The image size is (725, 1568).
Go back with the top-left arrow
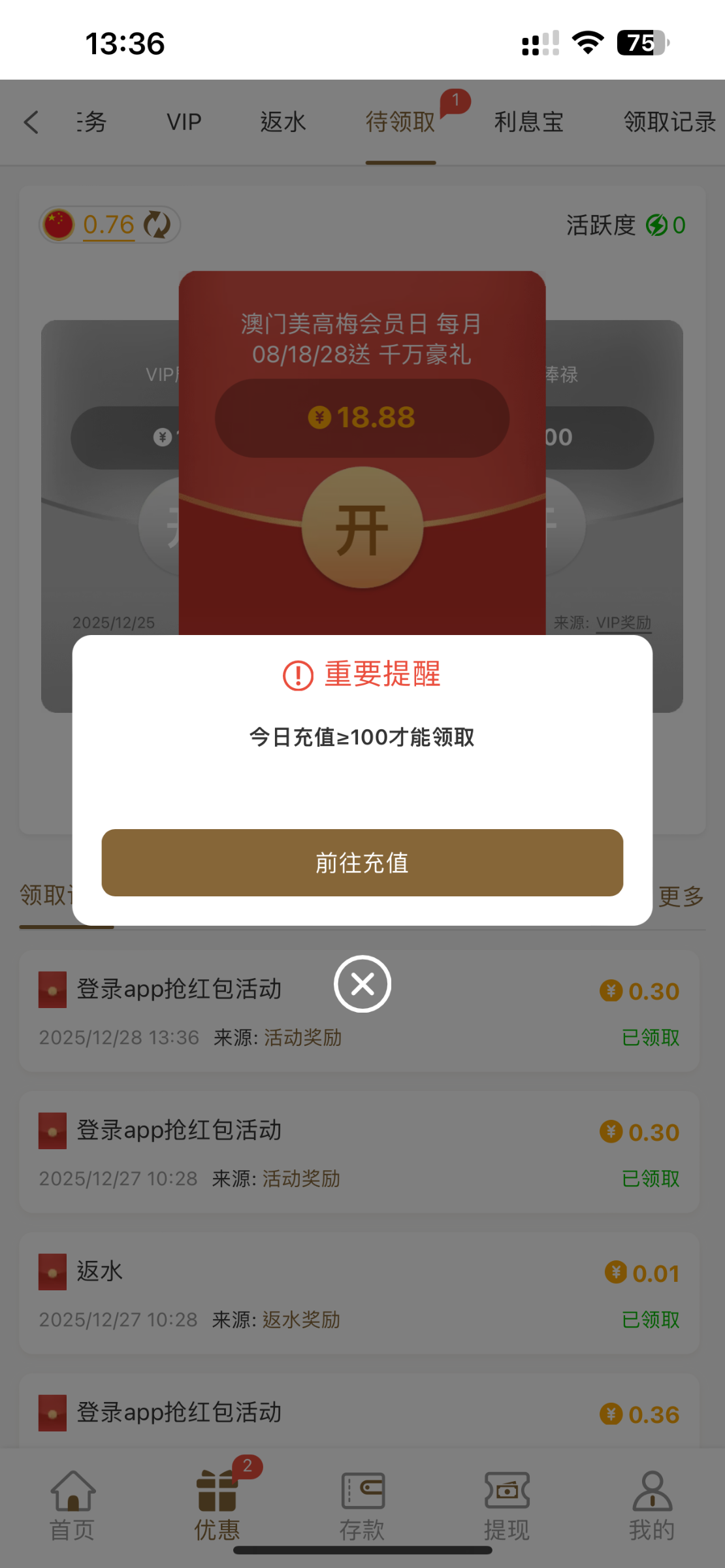[x=31, y=122]
